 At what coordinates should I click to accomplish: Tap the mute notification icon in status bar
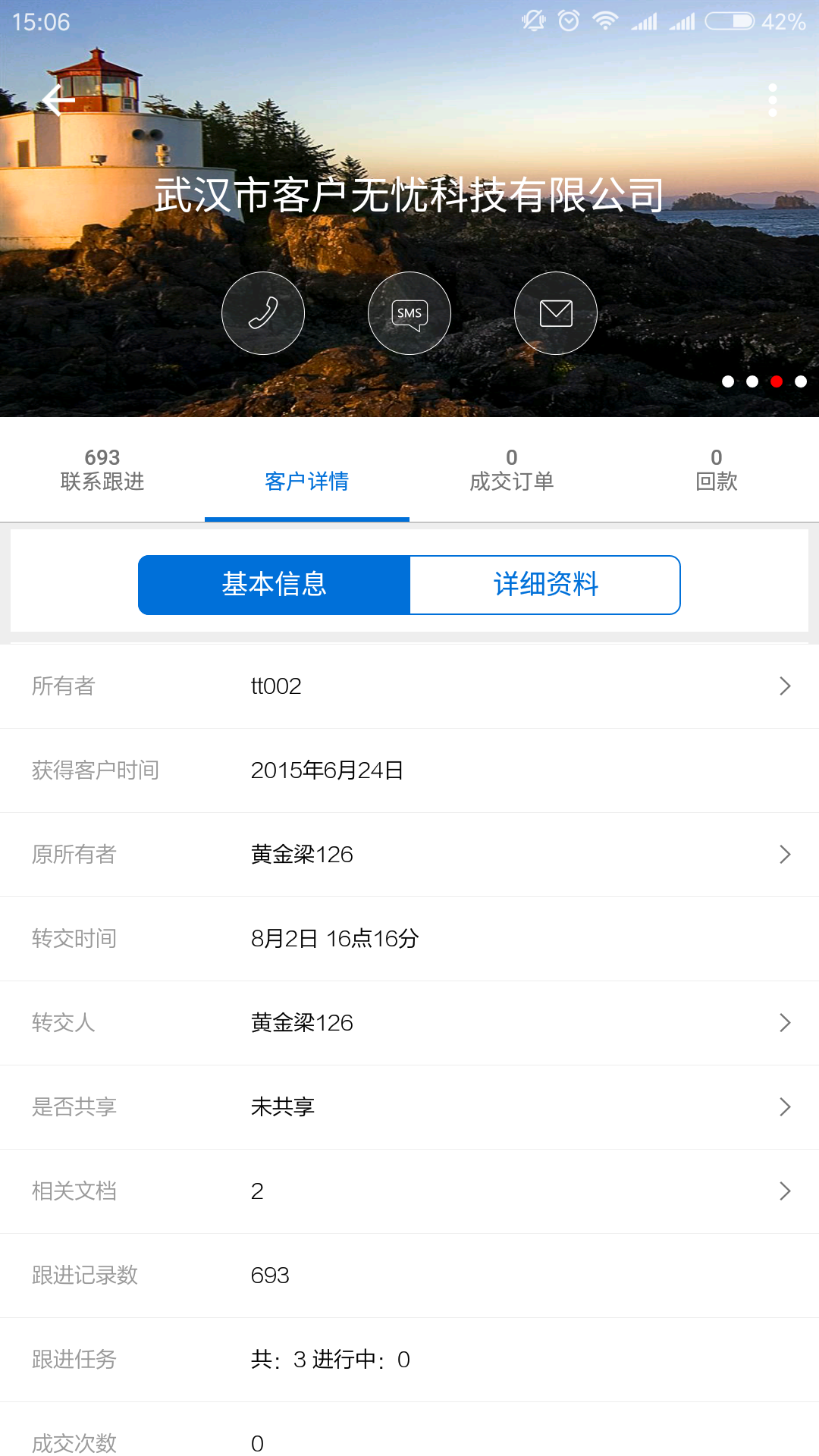pos(534,21)
